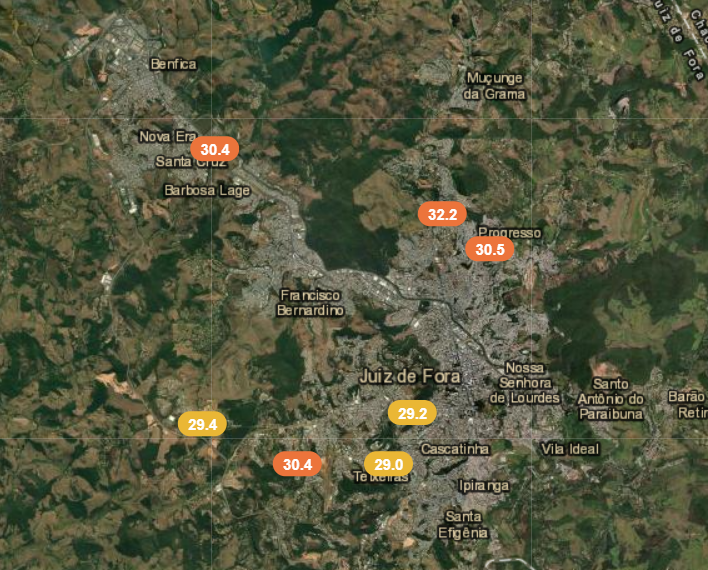Tap the 30.4 marker near Santa Cruz

[215, 149]
